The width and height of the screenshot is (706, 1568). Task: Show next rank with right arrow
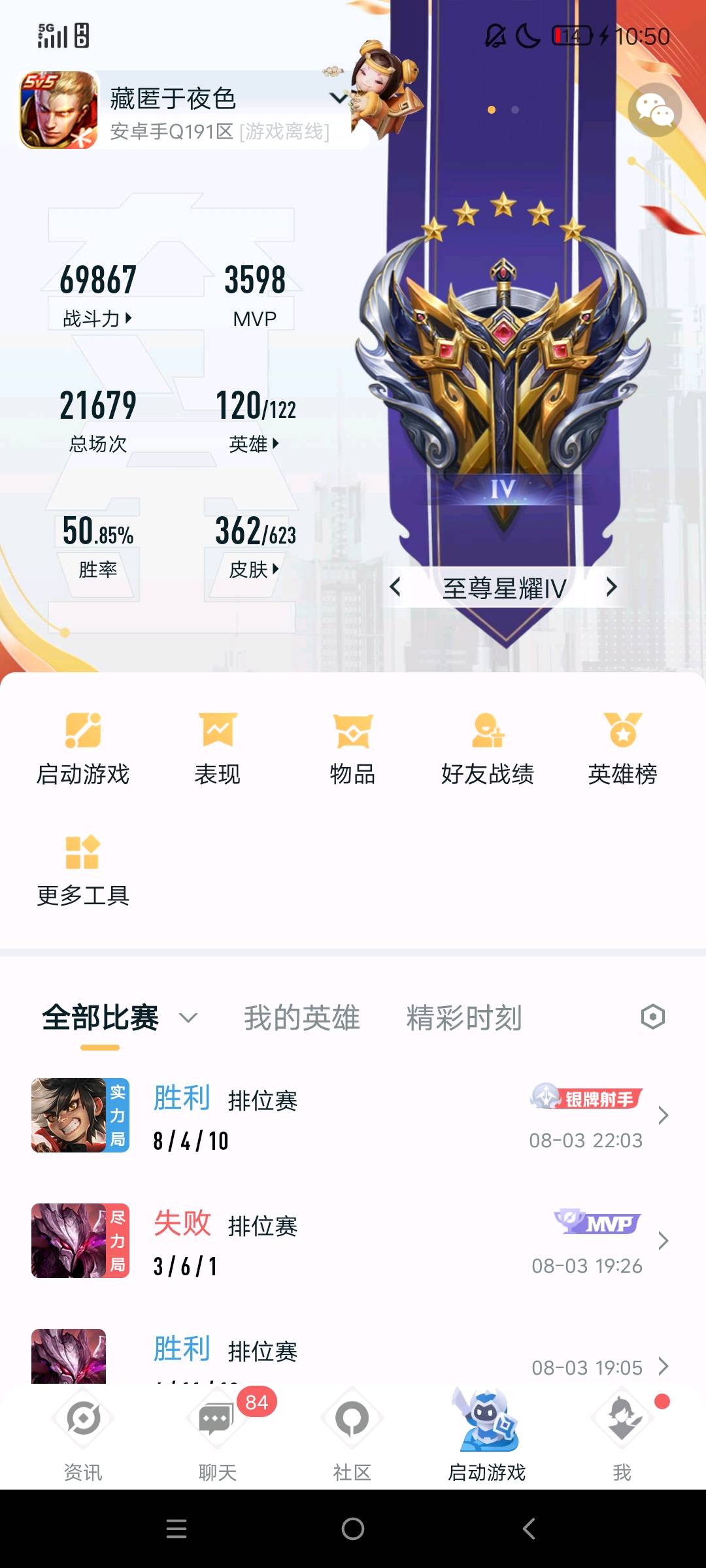coord(611,587)
